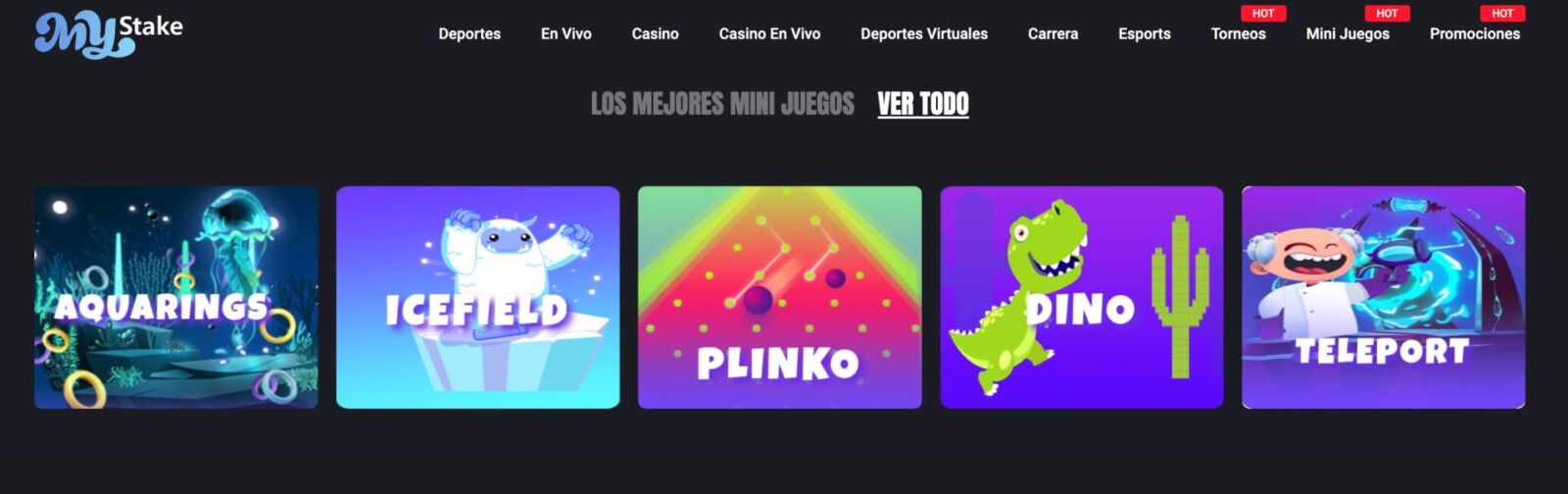The width and height of the screenshot is (1568, 494).
Task: Tap the Ver Todo link
Action: [x=922, y=104]
